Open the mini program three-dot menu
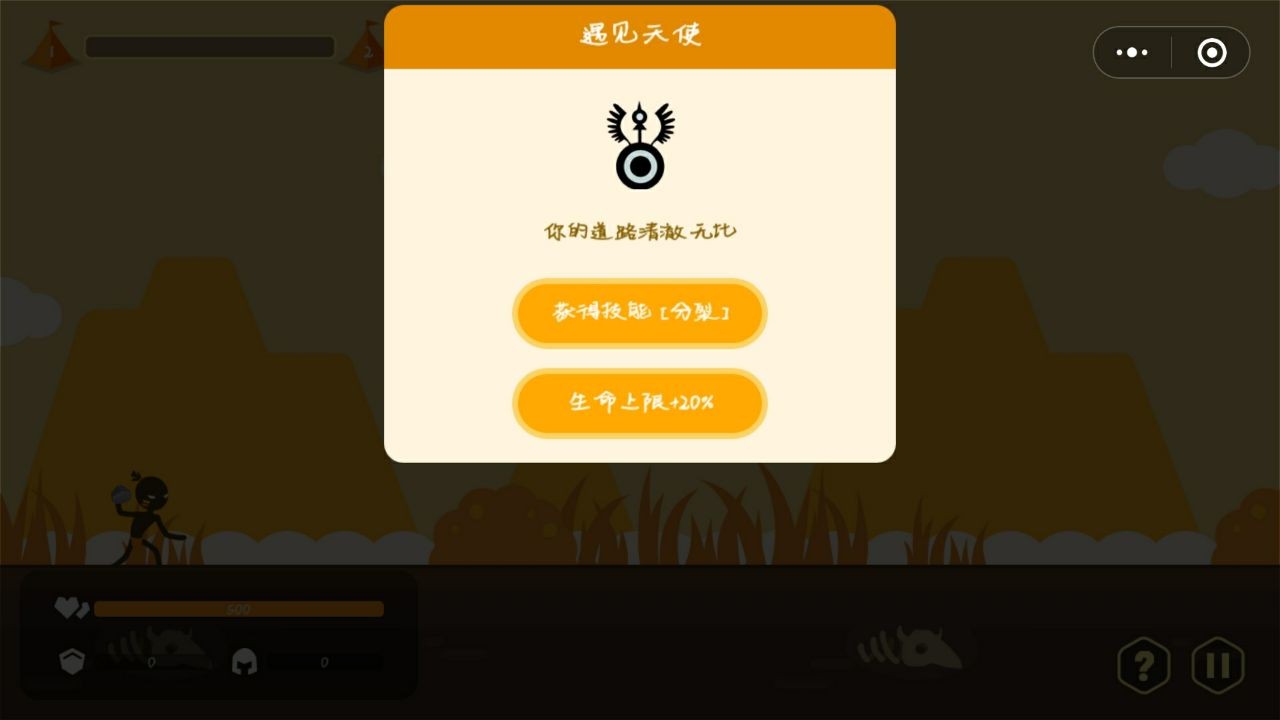Image resolution: width=1280 pixels, height=720 pixels. 1132,52
